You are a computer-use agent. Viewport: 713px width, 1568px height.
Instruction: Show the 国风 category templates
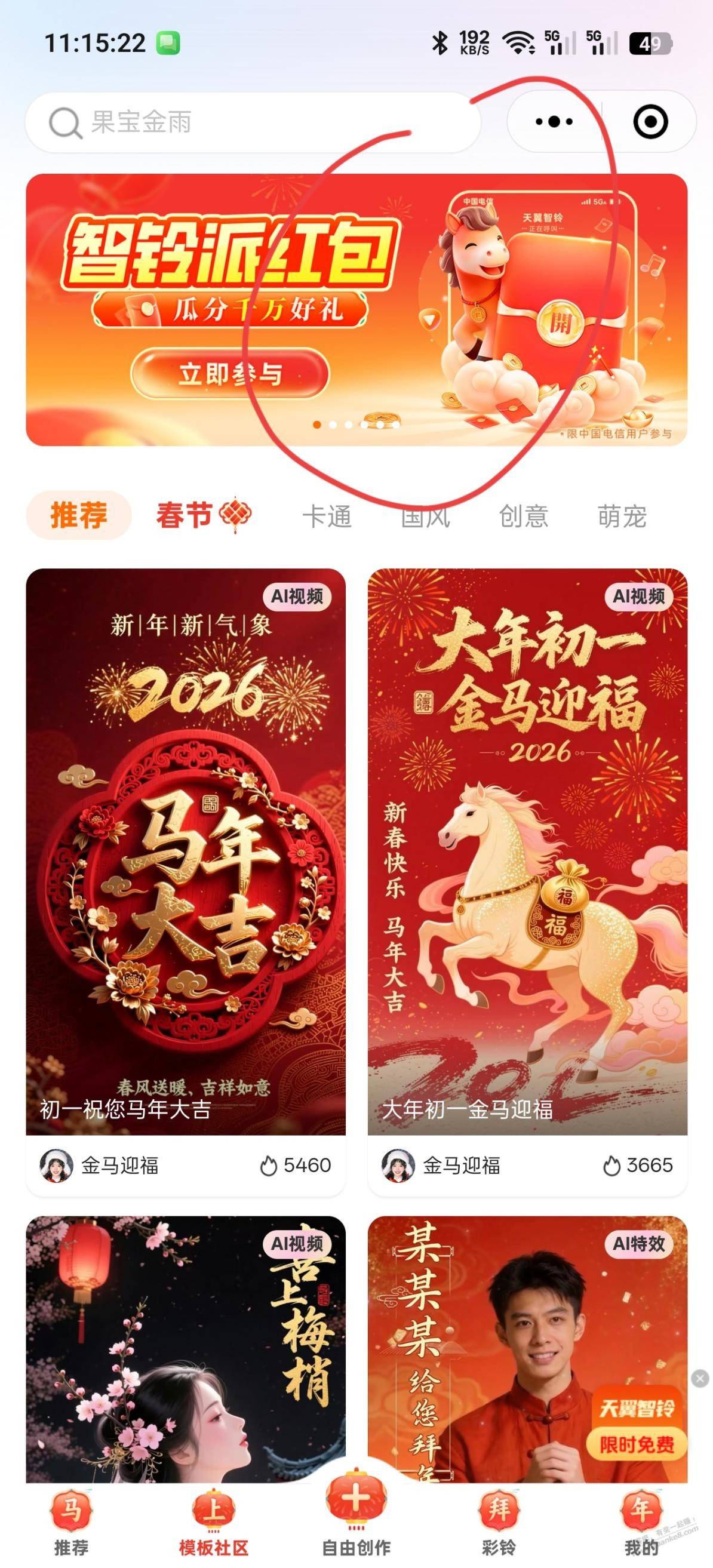click(425, 516)
